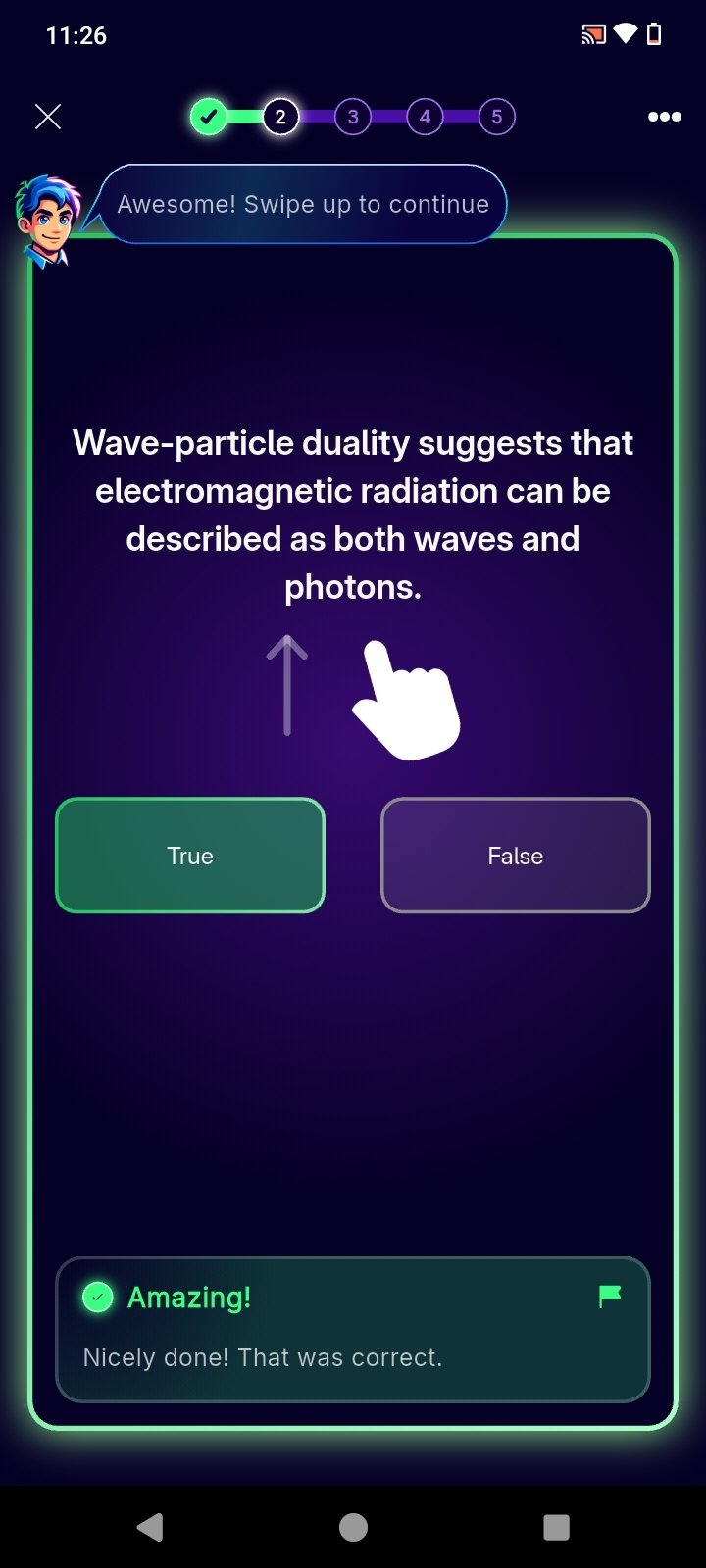Tap the Amazing! feedback card
This screenshot has width=706, height=1568.
pos(354,1330)
